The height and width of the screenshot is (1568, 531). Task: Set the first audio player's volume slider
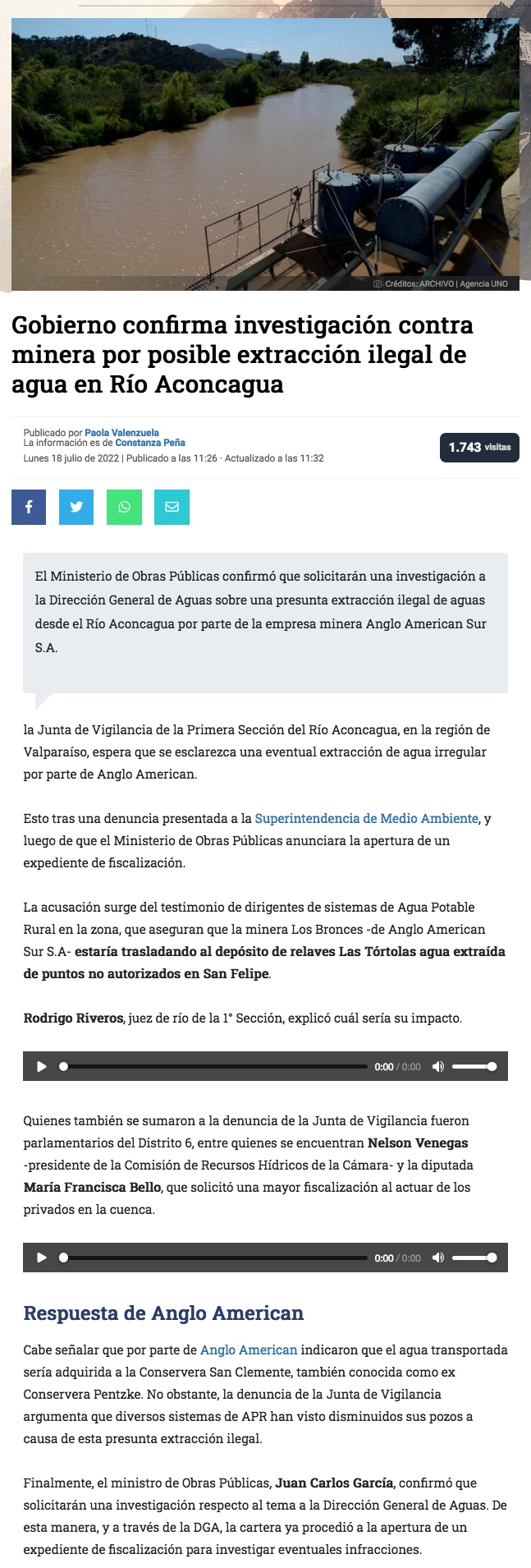click(x=474, y=1067)
